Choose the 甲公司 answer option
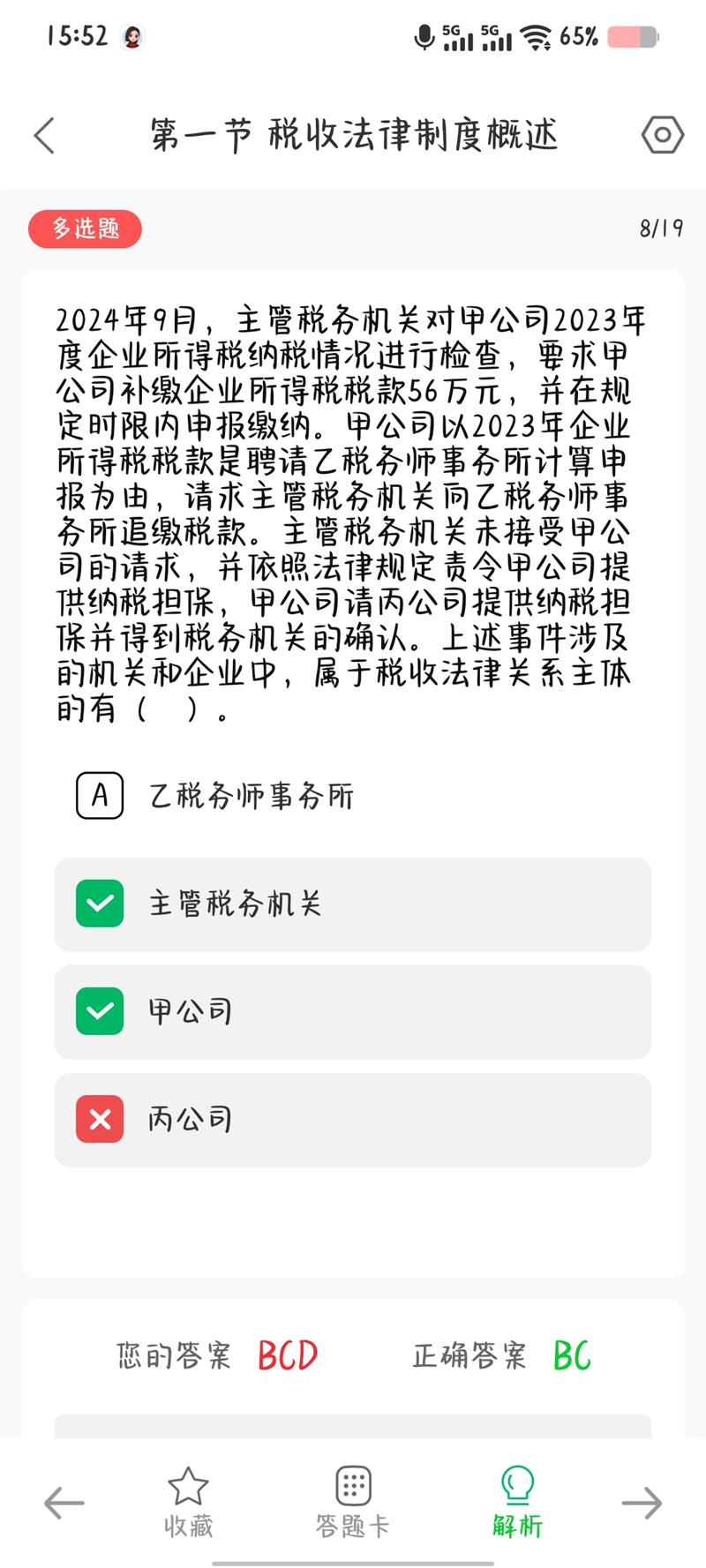 pos(353,1012)
